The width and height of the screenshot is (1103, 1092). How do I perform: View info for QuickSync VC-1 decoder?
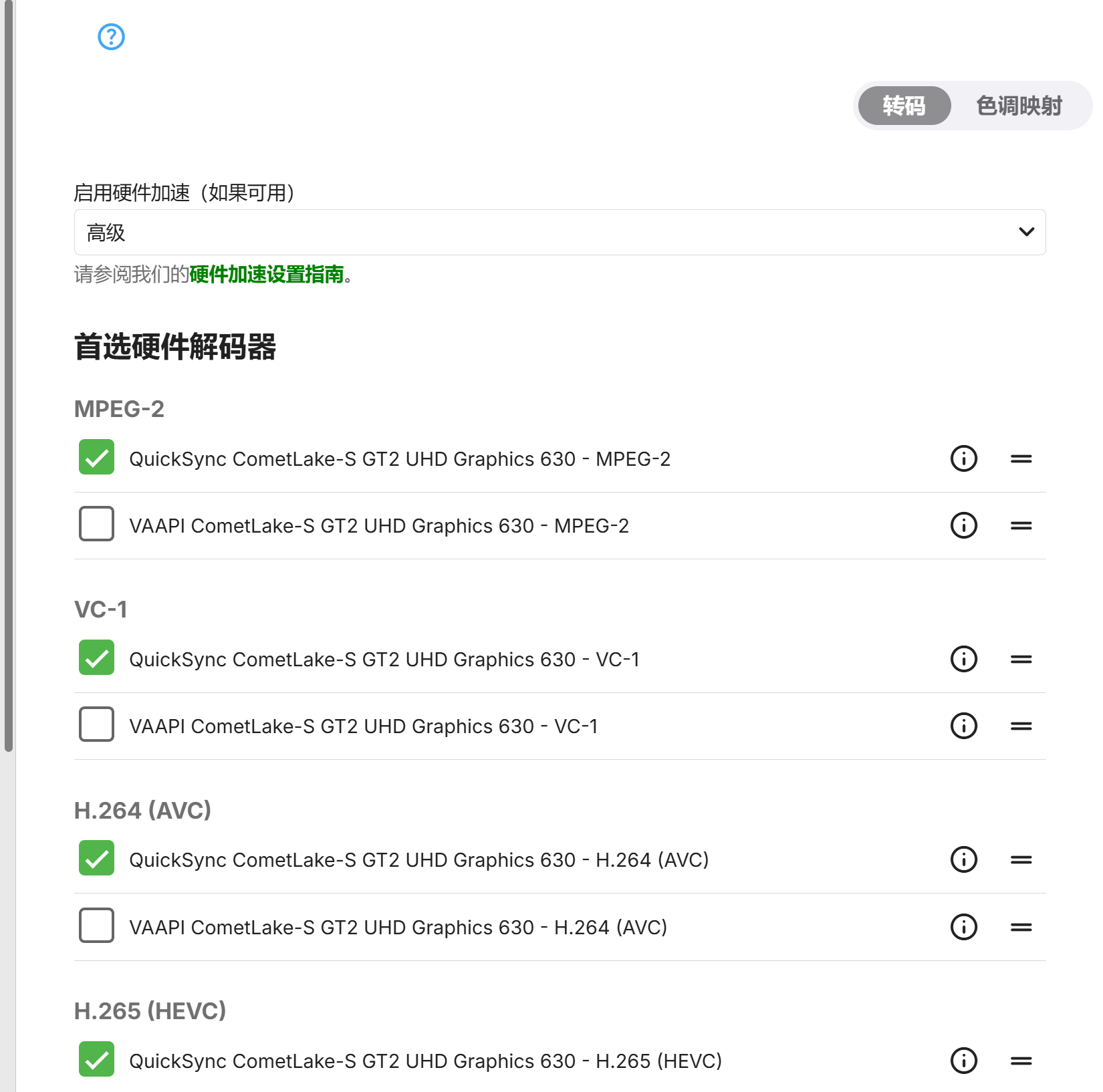click(x=963, y=659)
